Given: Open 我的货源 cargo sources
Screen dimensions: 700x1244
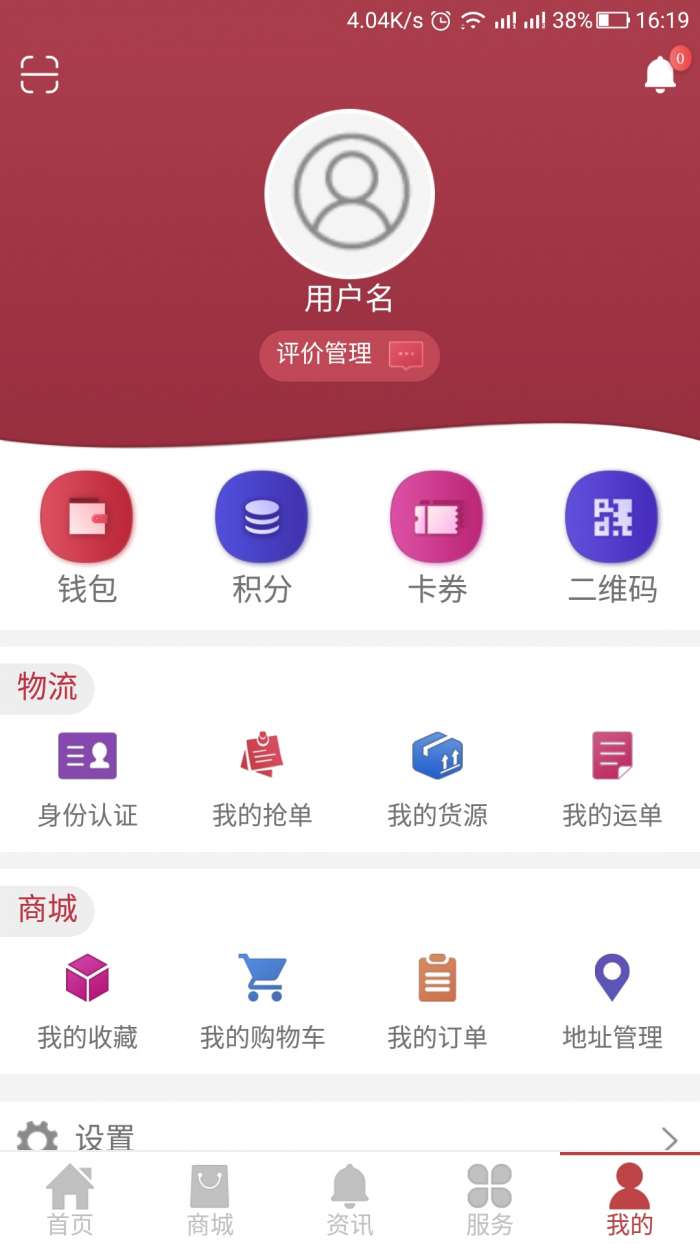Looking at the screenshot, I should (x=437, y=780).
